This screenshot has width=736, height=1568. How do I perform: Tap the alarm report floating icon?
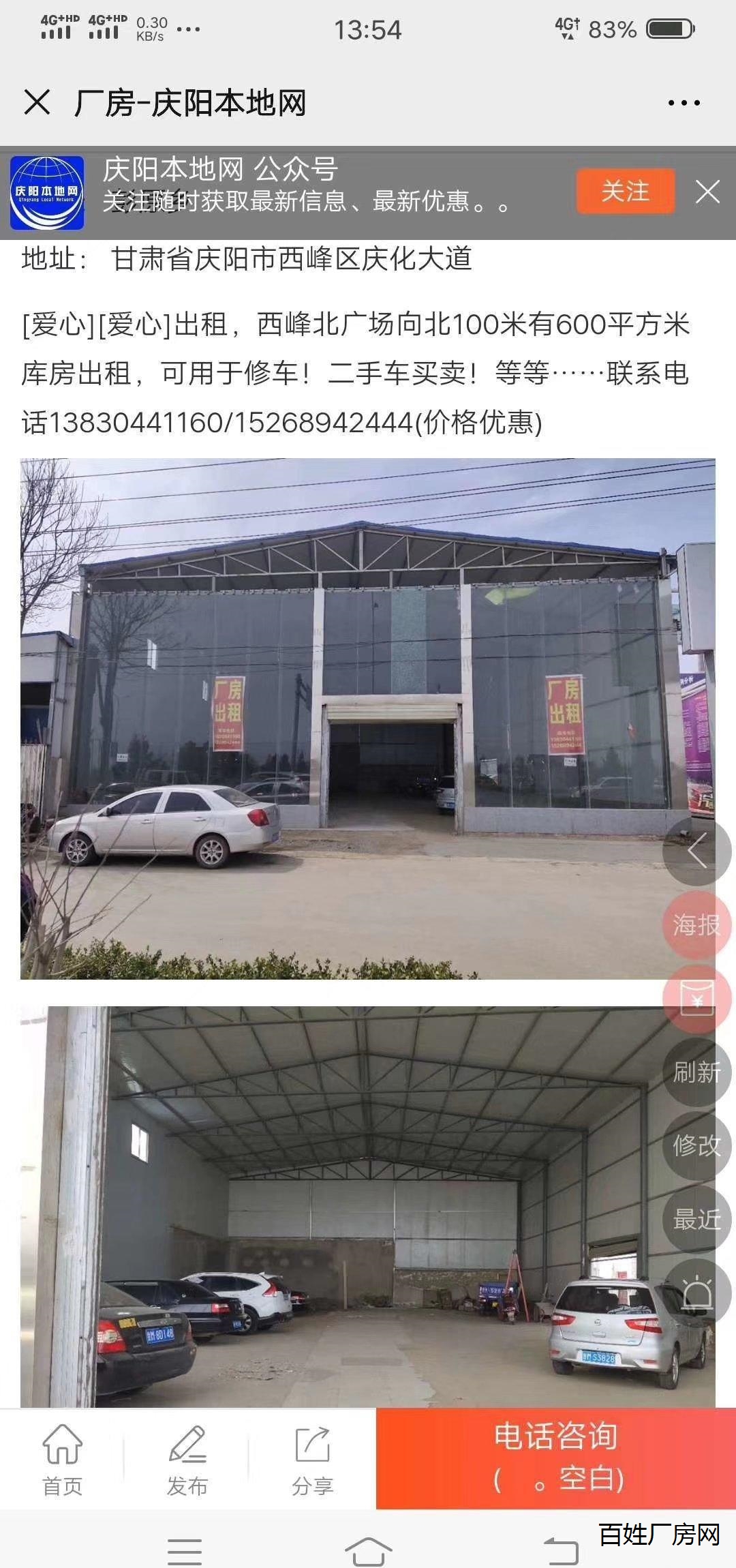coord(696,1293)
